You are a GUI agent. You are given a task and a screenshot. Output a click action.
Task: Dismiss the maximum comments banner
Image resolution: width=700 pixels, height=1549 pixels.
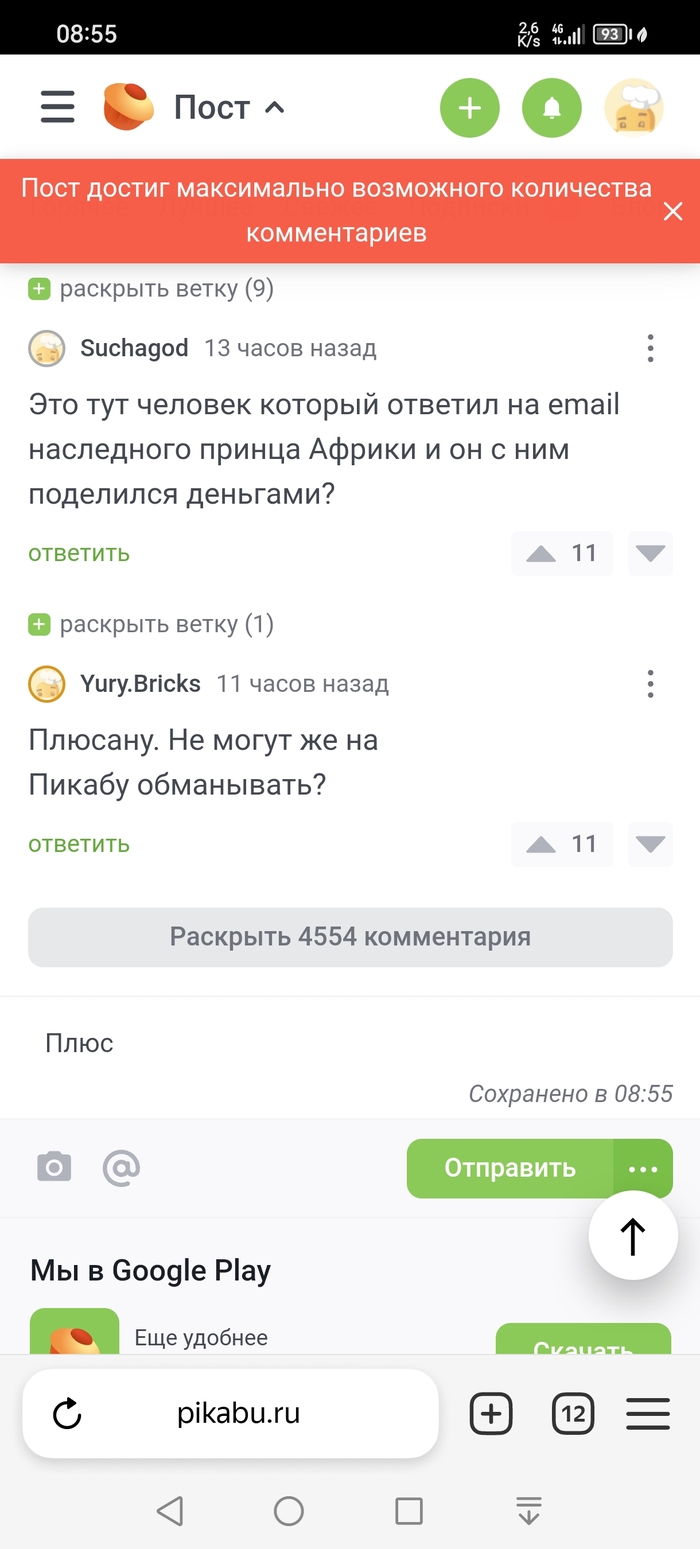673,211
